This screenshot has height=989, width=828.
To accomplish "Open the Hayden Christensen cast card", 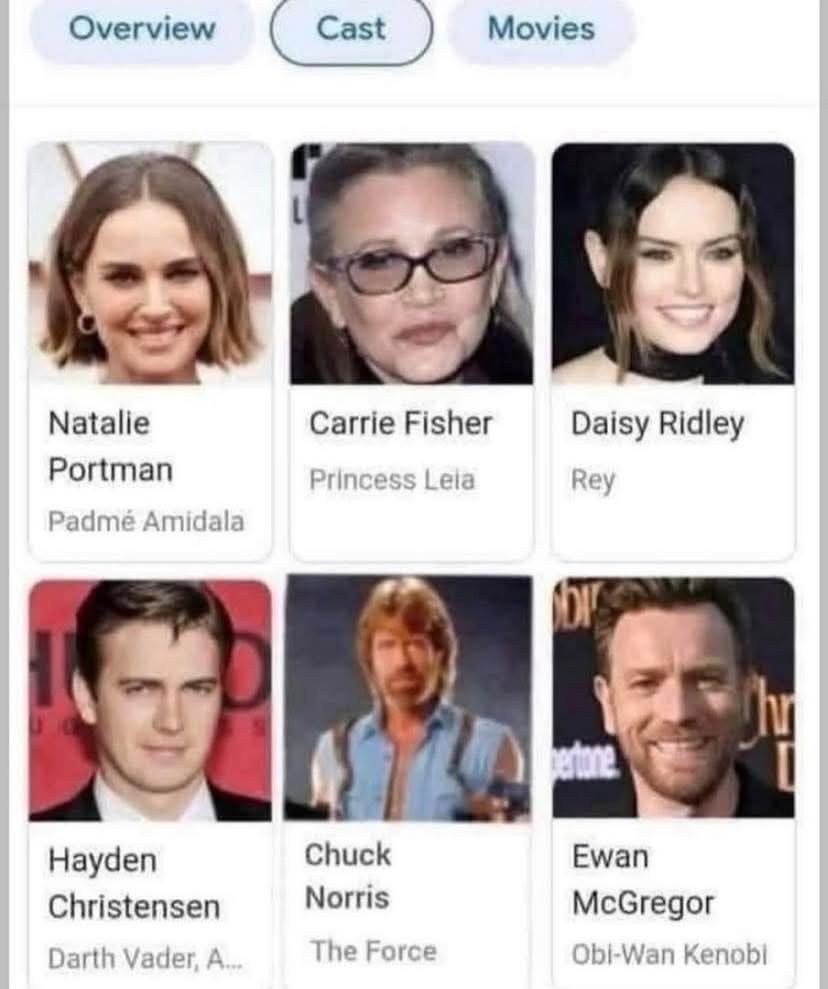I will coord(150,780).
